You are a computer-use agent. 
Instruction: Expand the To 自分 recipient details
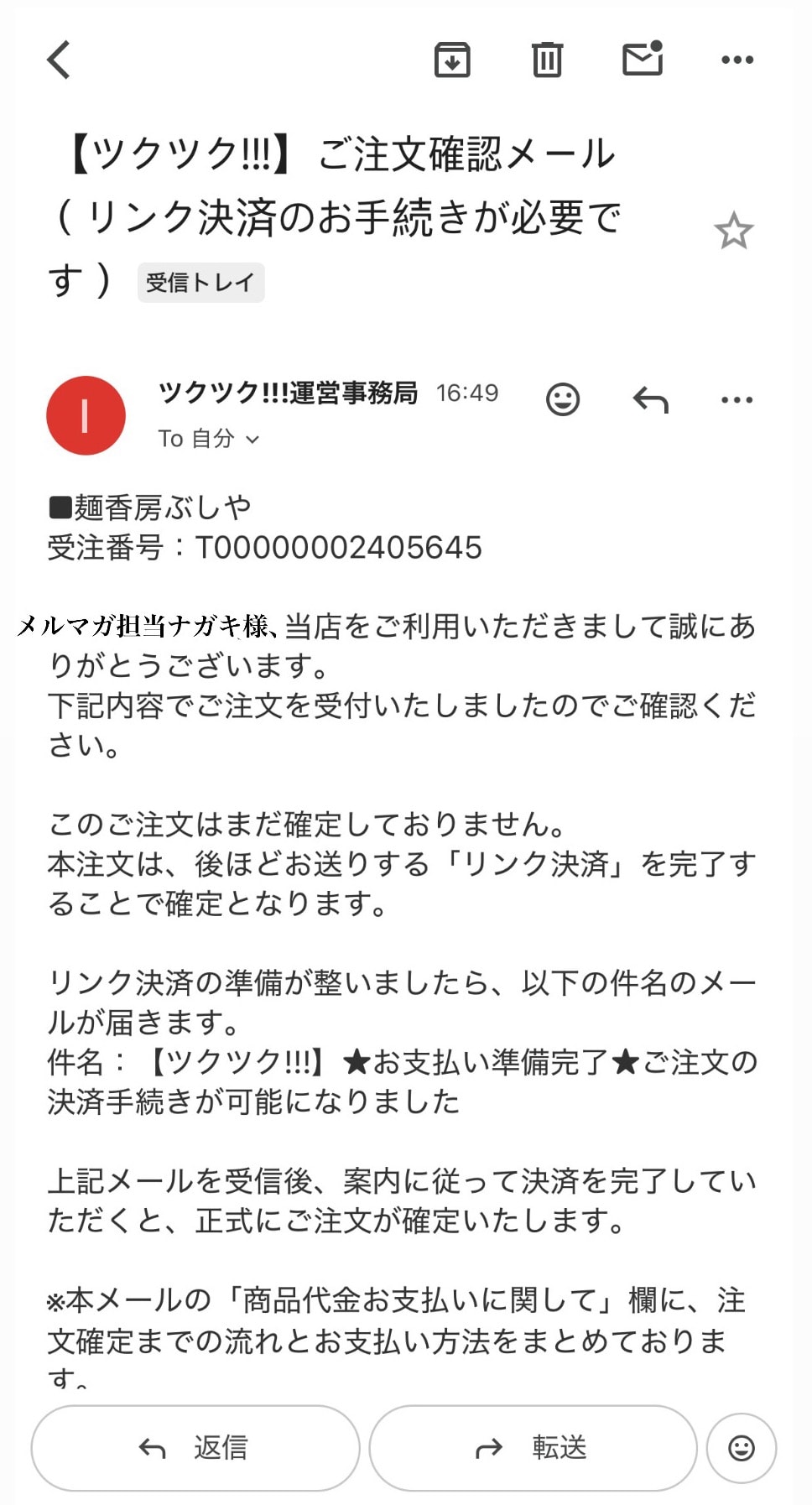pos(209,439)
